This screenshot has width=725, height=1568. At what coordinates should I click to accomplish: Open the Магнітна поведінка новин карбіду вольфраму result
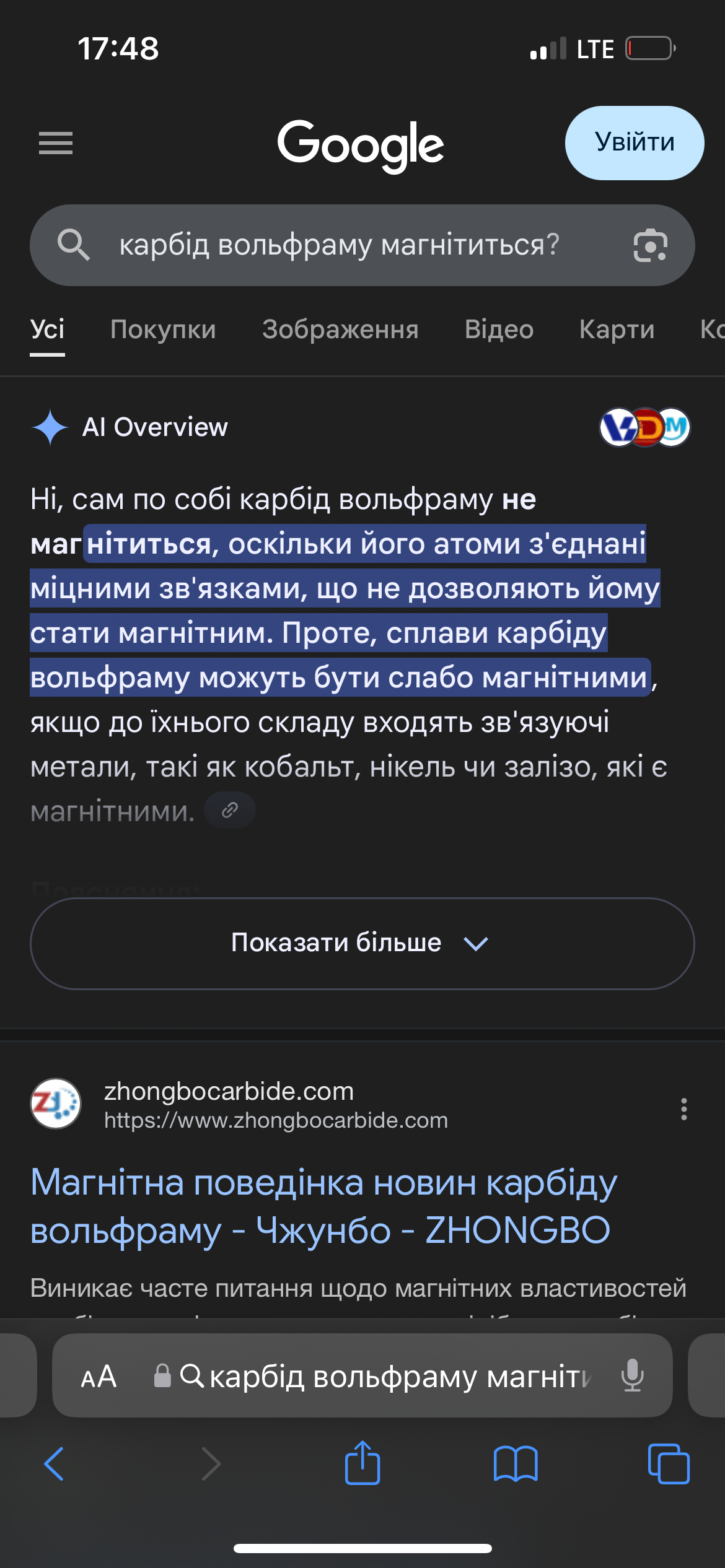(322, 1206)
